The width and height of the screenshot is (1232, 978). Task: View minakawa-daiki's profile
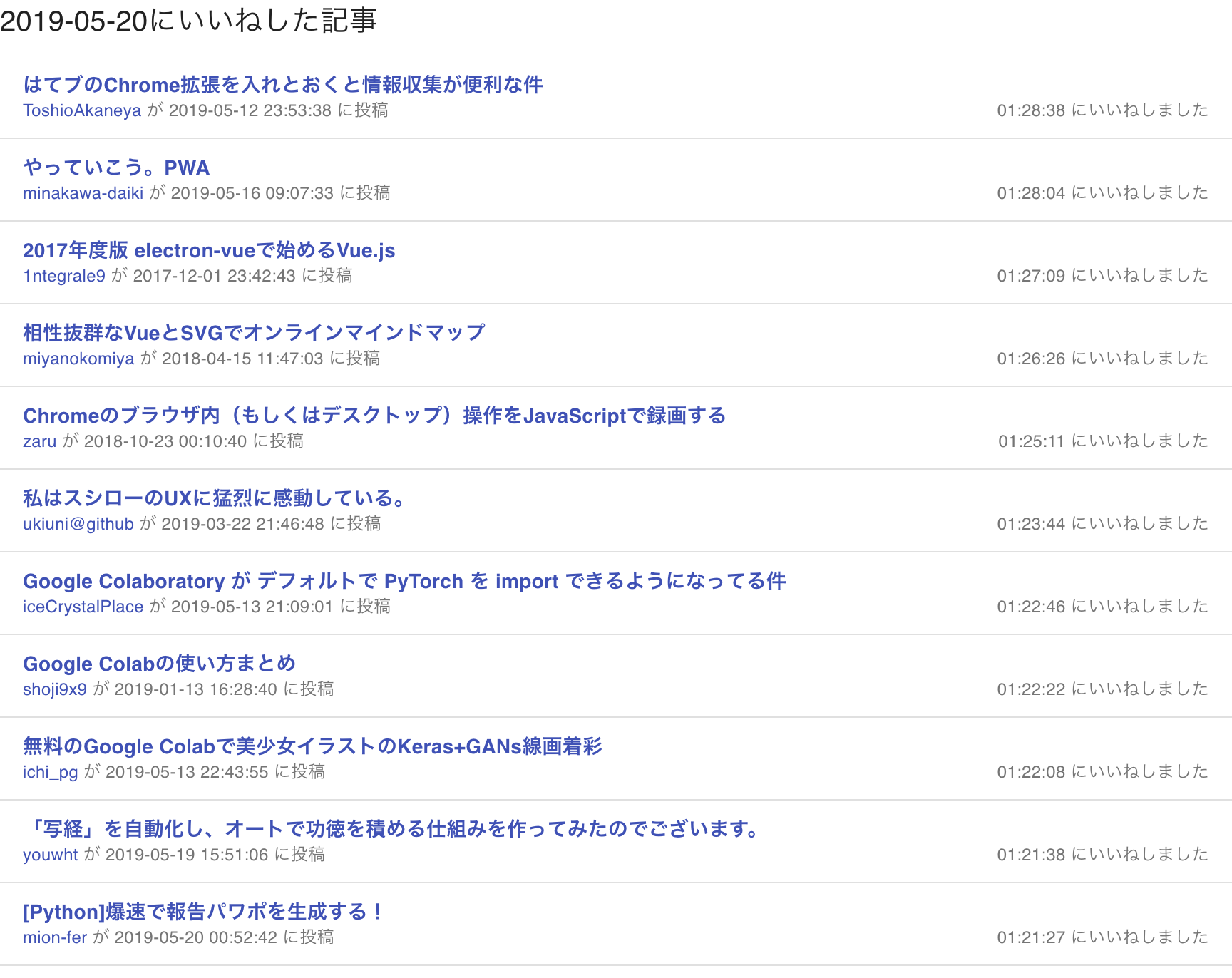click(83, 193)
